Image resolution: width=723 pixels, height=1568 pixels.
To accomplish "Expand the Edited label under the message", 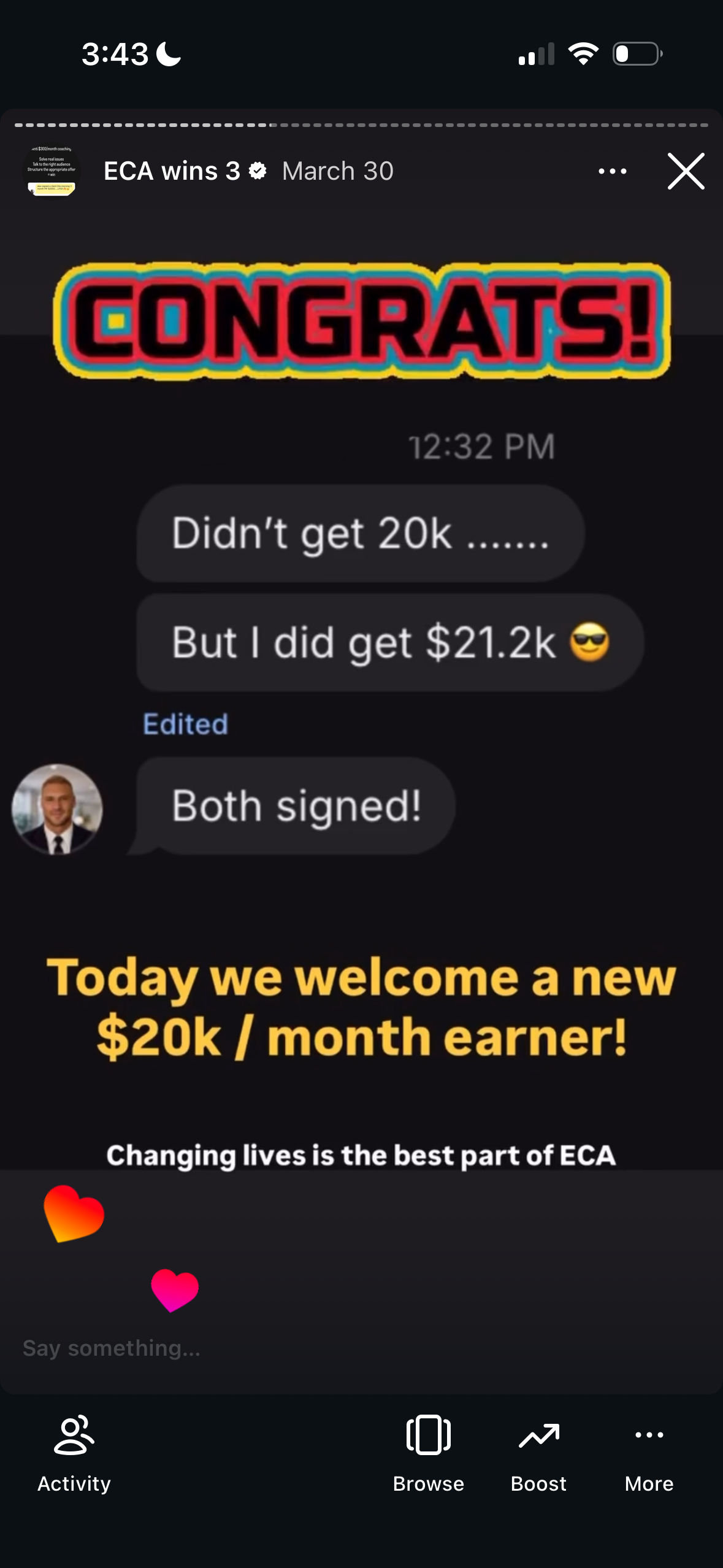I will coord(186,725).
